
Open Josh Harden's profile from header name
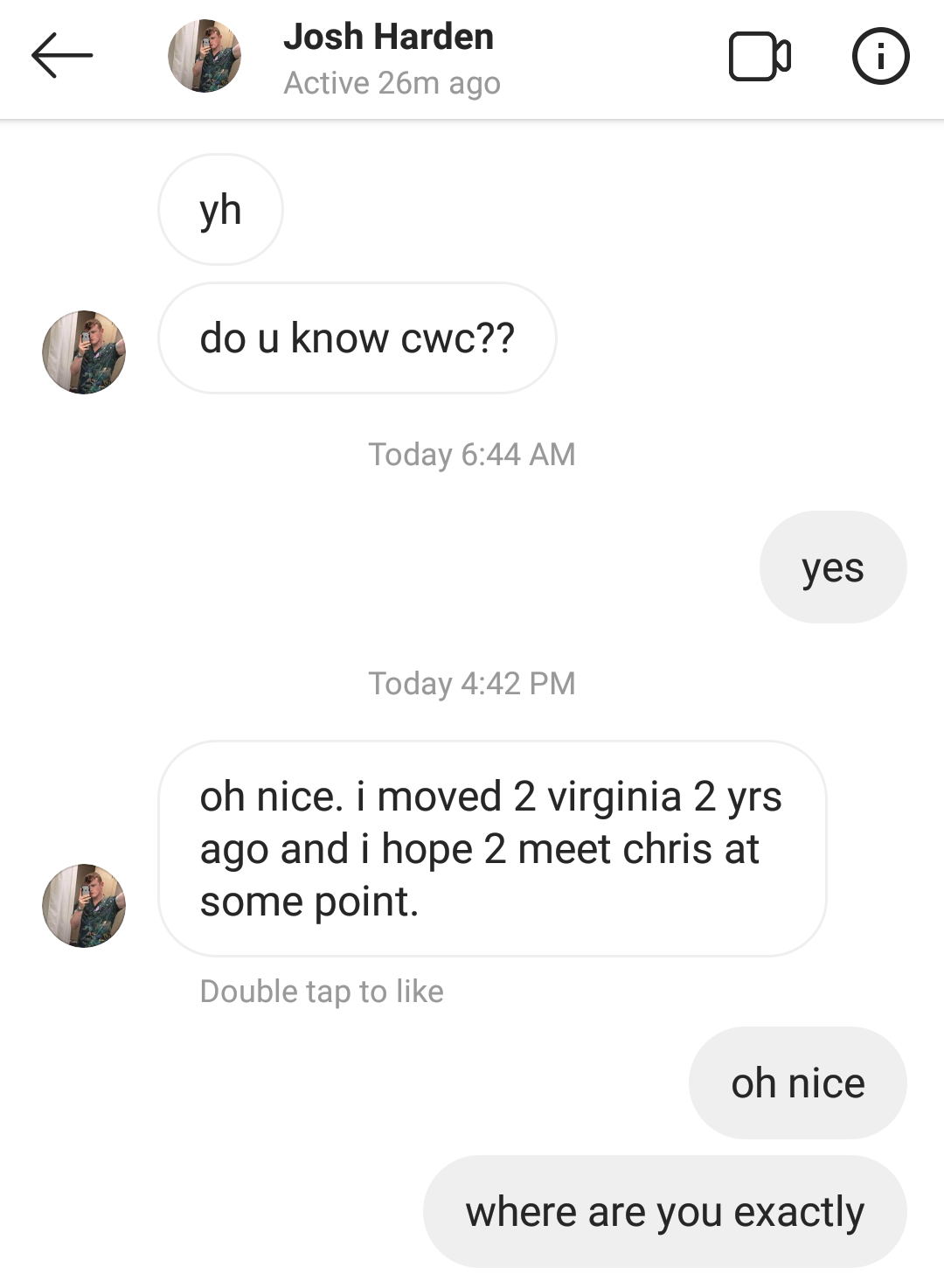point(388,37)
